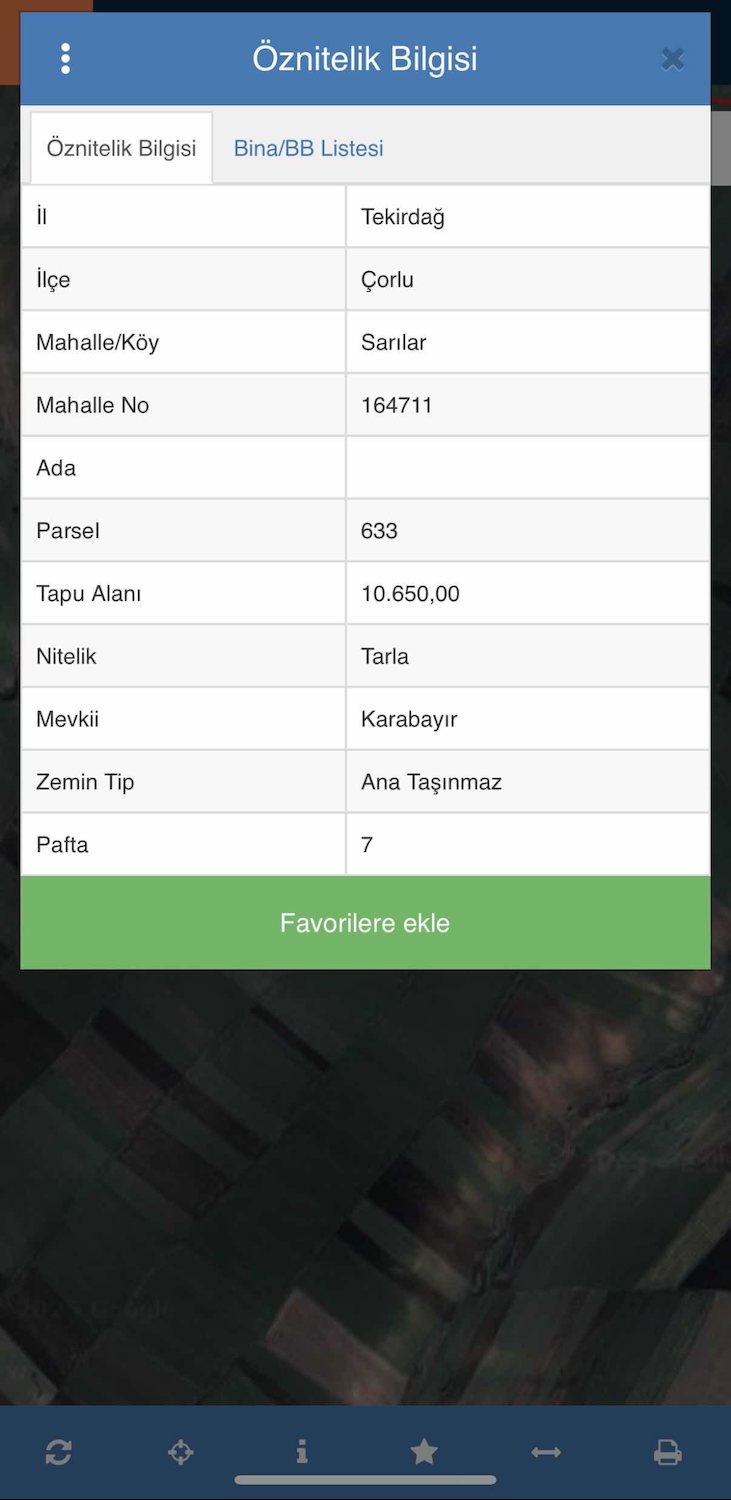Tap the locate crosshair icon
Image resolution: width=731 pixels, height=1500 pixels.
(181, 1452)
